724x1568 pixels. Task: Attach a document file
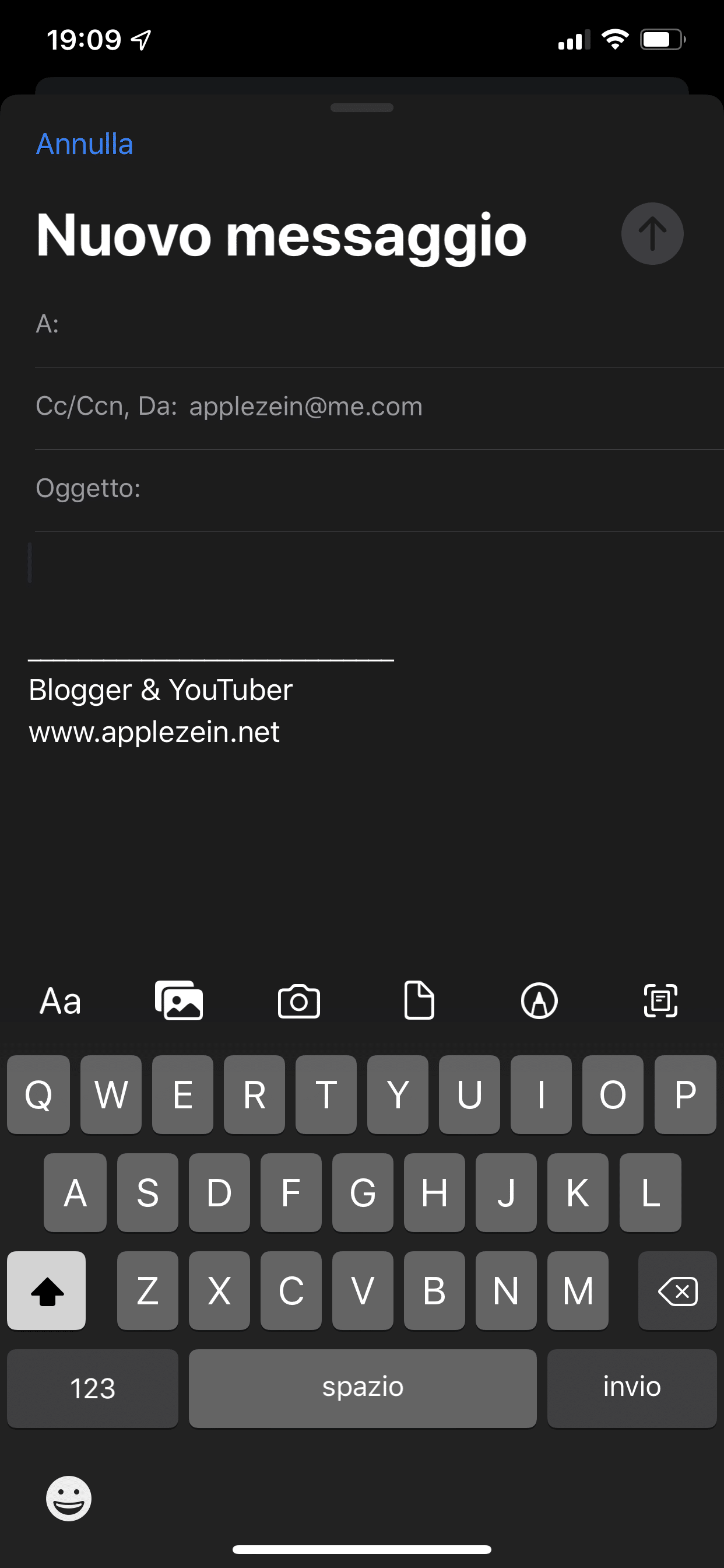[x=419, y=1000]
